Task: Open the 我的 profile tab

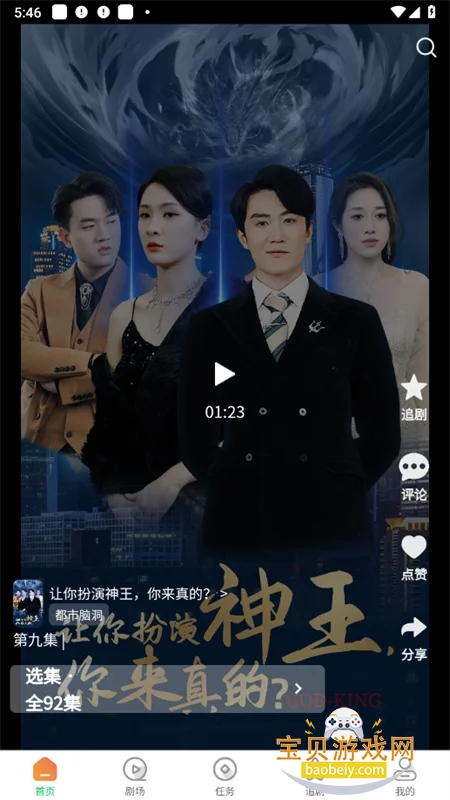Action: click(405, 777)
